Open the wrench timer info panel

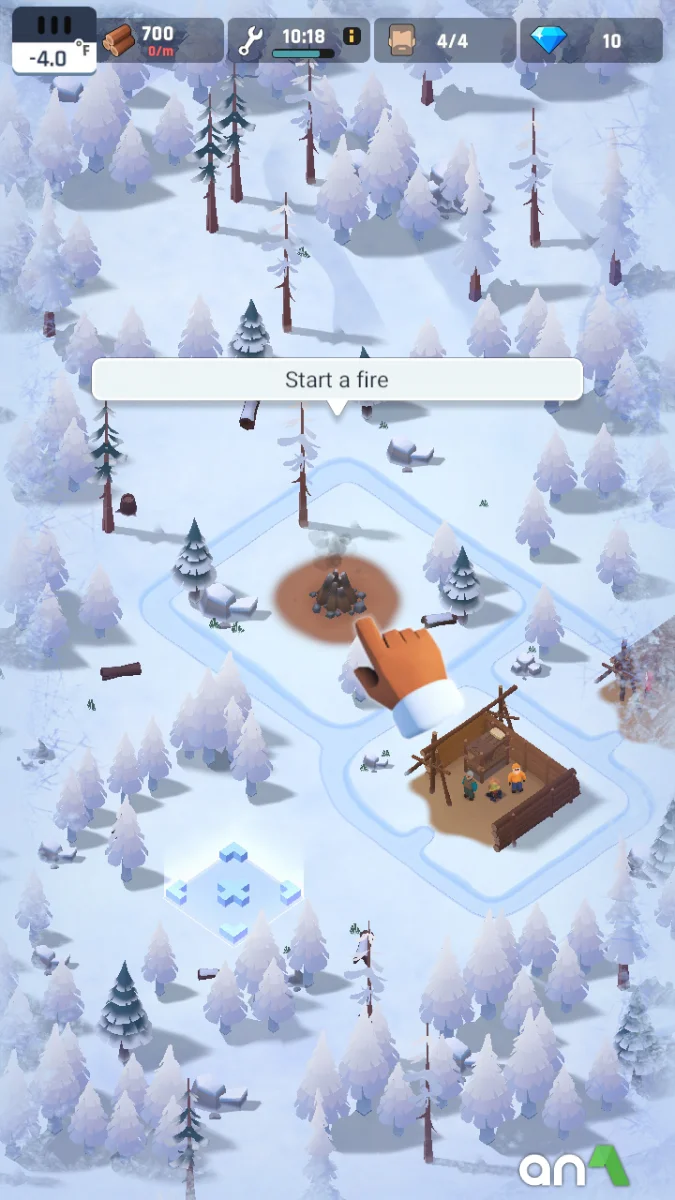pyautogui.click(x=298, y=41)
